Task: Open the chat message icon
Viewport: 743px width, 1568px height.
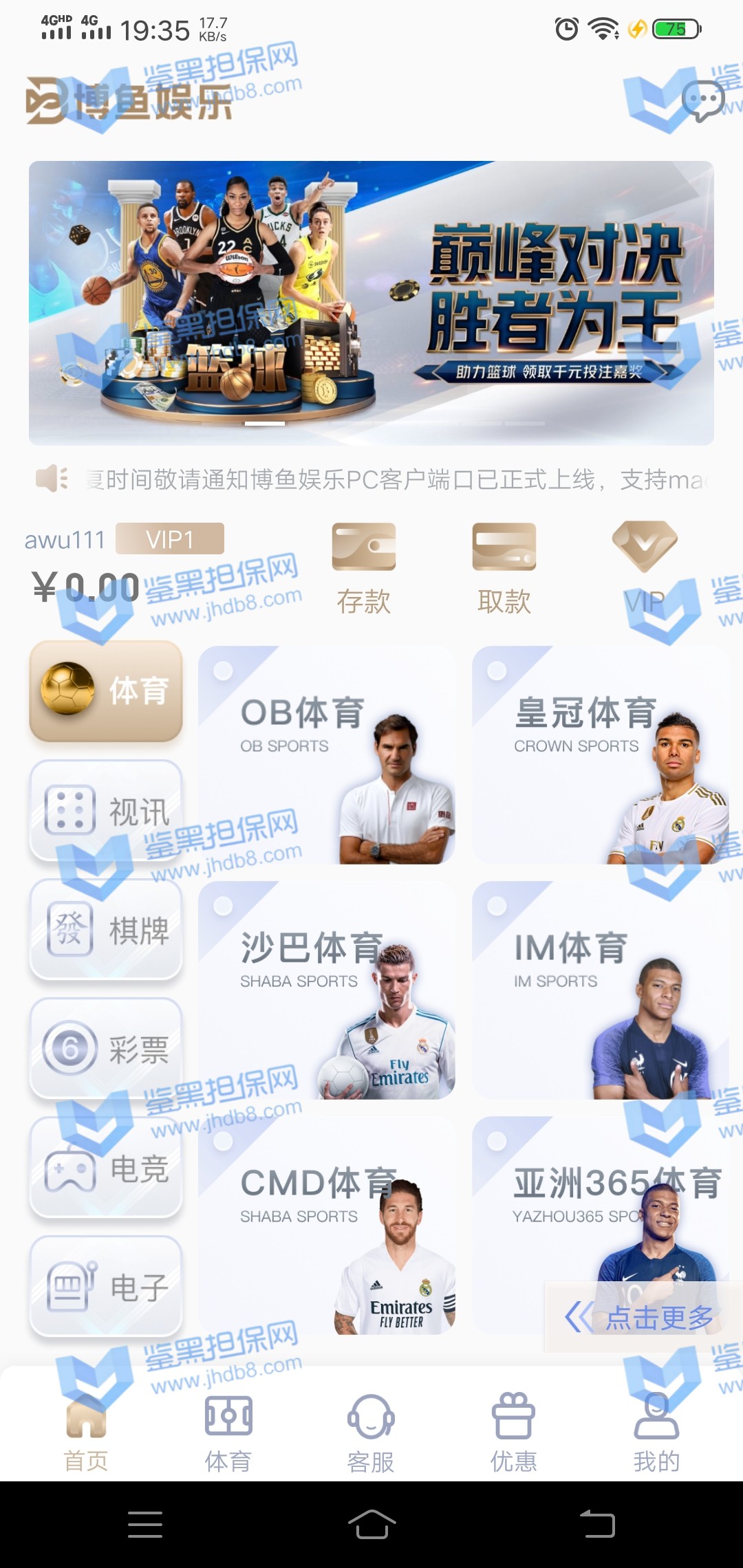Action: [702, 102]
